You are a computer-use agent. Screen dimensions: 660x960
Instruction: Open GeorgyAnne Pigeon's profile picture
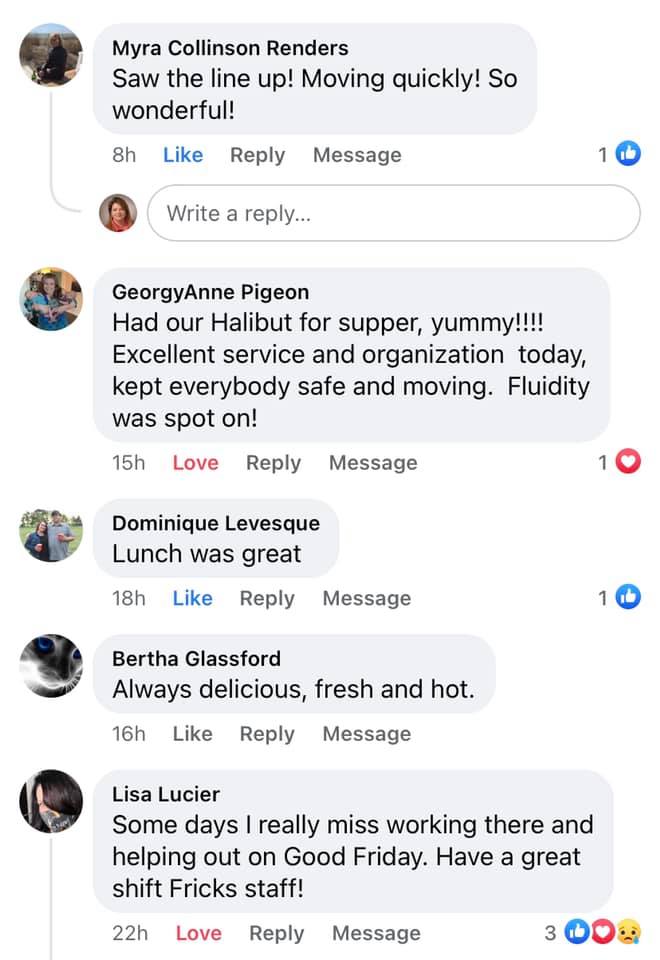pos(51,298)
